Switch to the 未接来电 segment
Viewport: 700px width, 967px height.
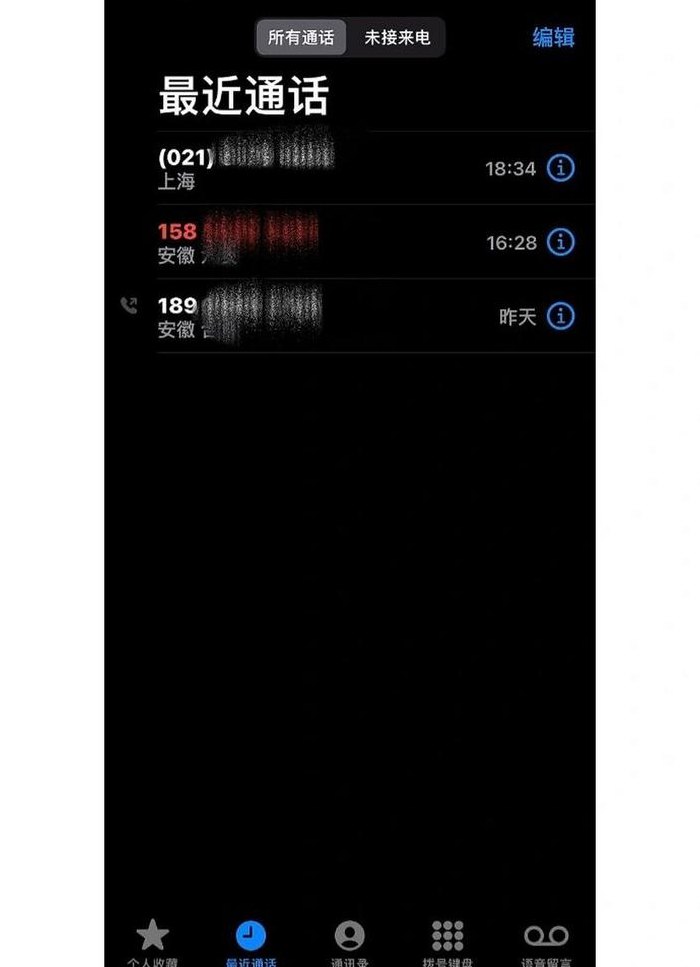tap(397, 38)
